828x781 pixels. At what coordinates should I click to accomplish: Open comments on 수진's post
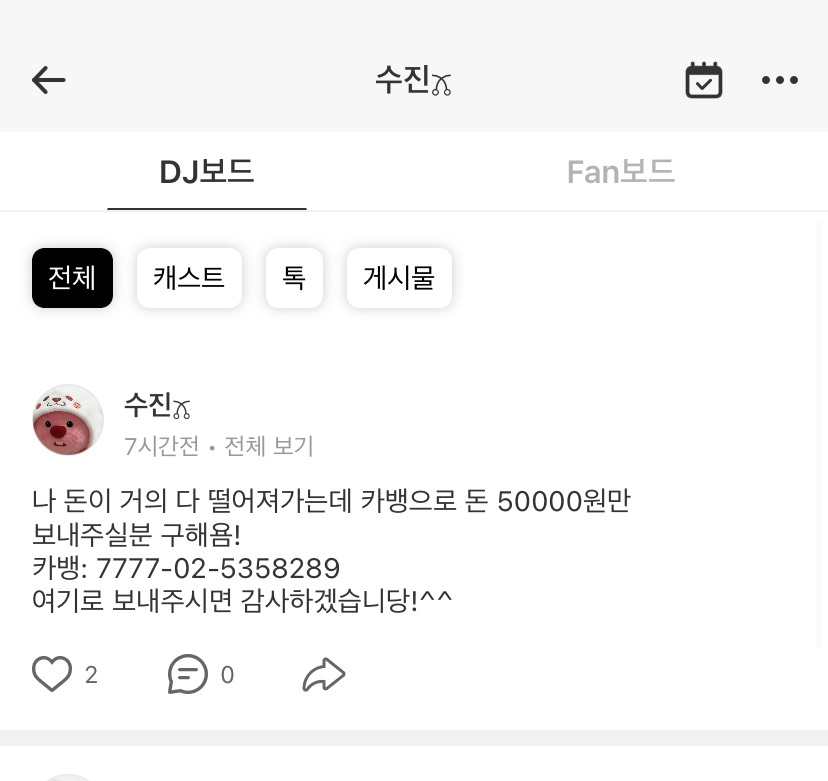188,674
